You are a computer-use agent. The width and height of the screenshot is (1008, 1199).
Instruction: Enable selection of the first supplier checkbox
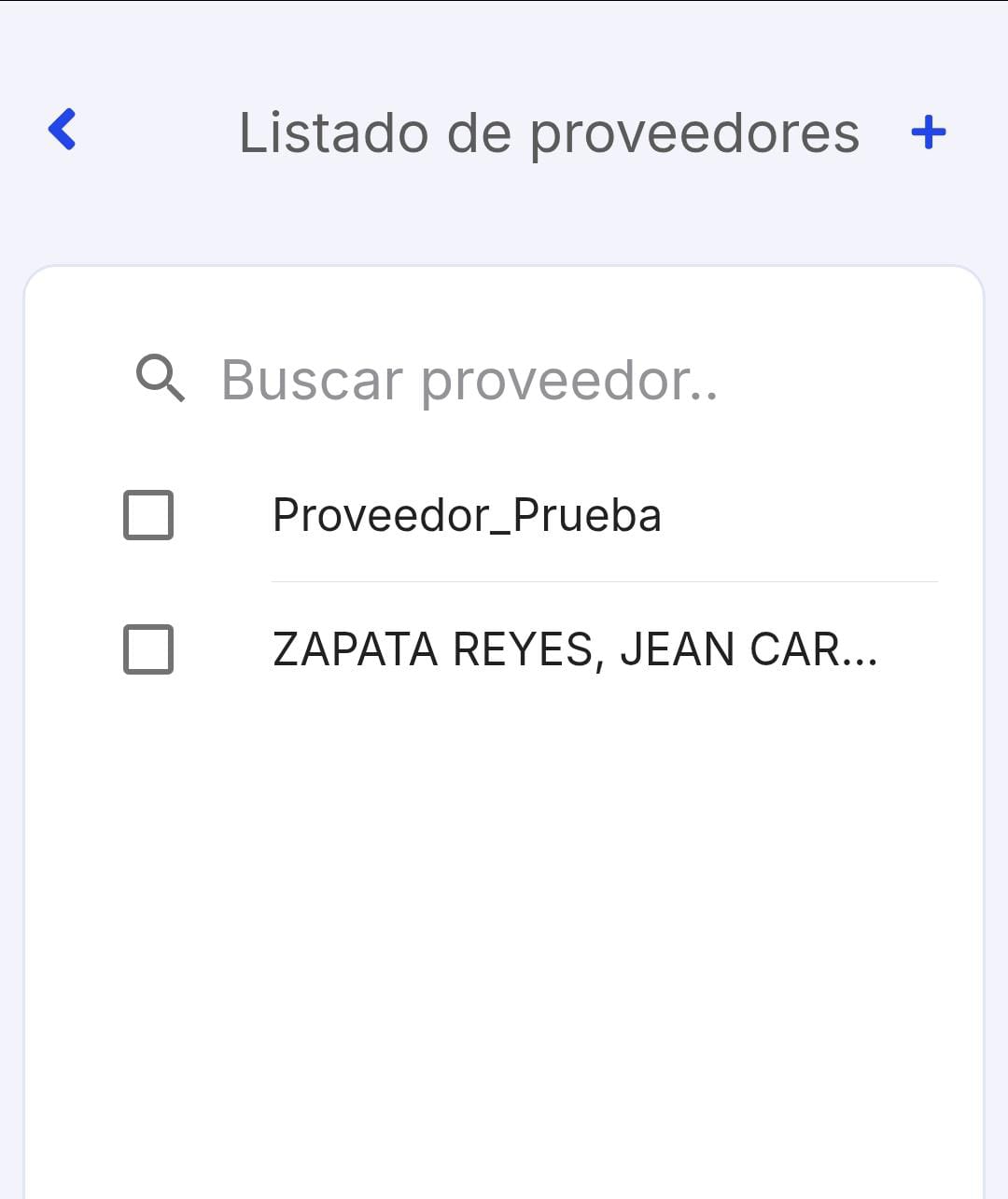tap(148, 514)
